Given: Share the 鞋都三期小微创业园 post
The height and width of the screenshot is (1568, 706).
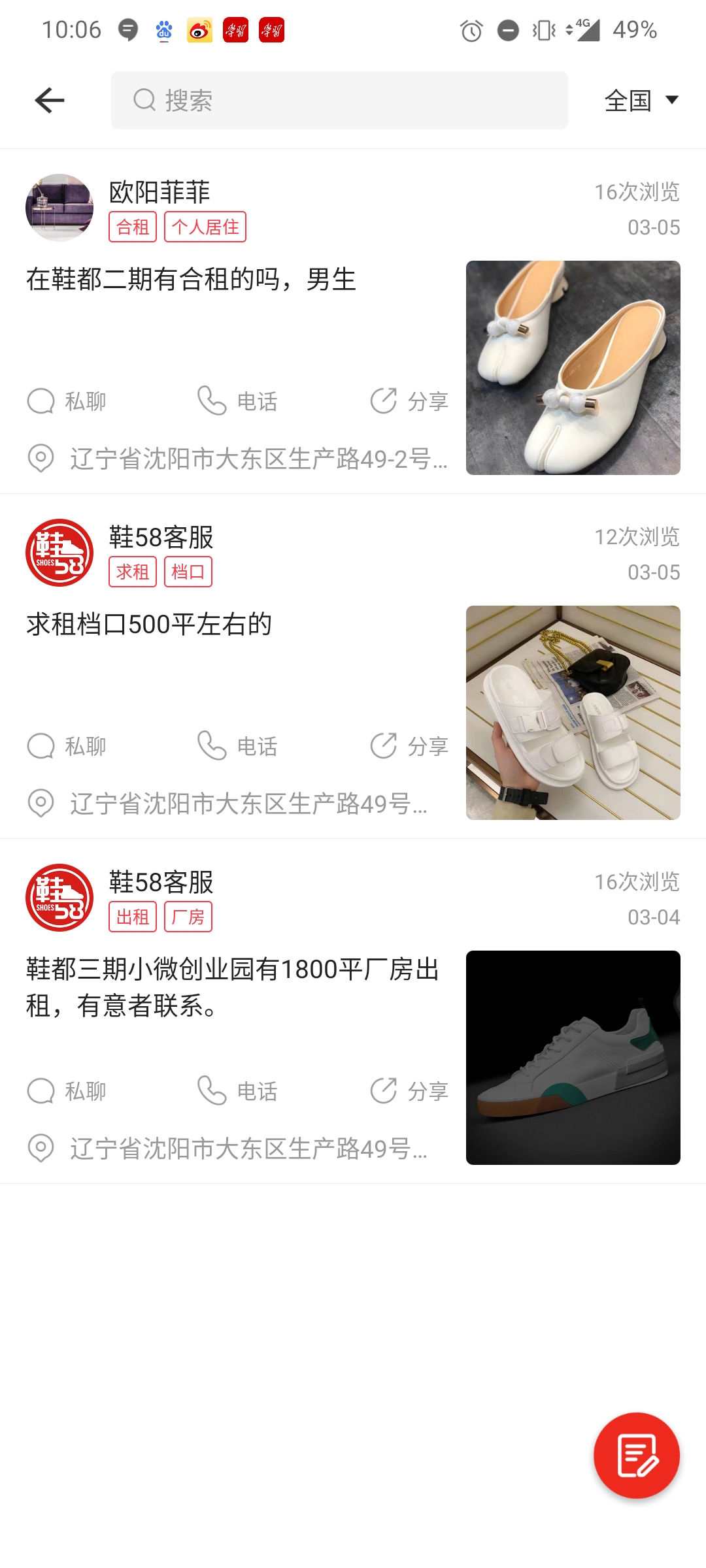Looking at the screenshot, I should click(409, 1091).
